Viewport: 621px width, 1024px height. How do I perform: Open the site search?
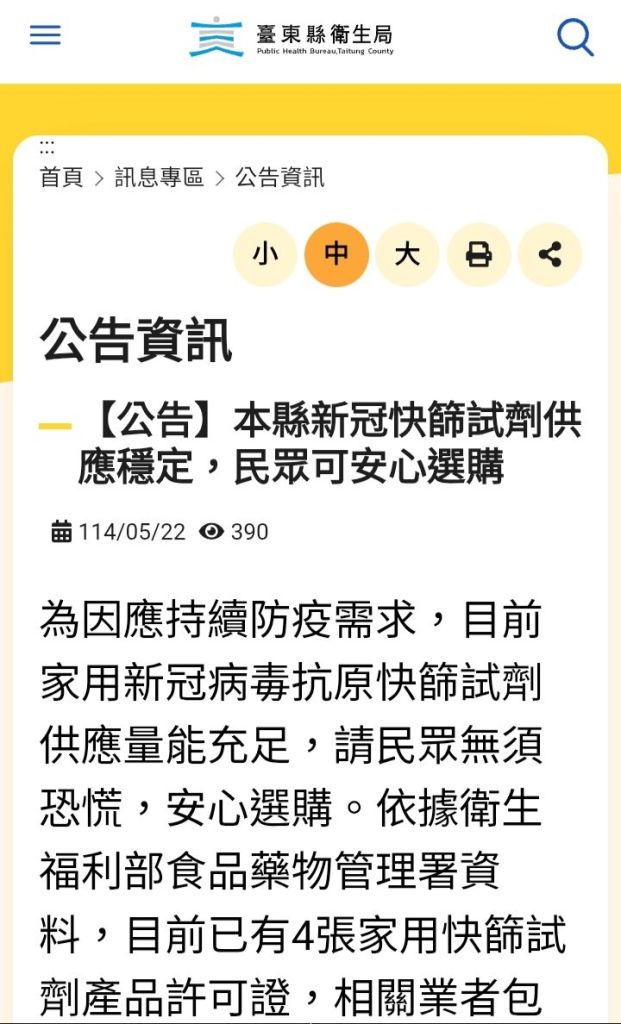coord(575,38)
